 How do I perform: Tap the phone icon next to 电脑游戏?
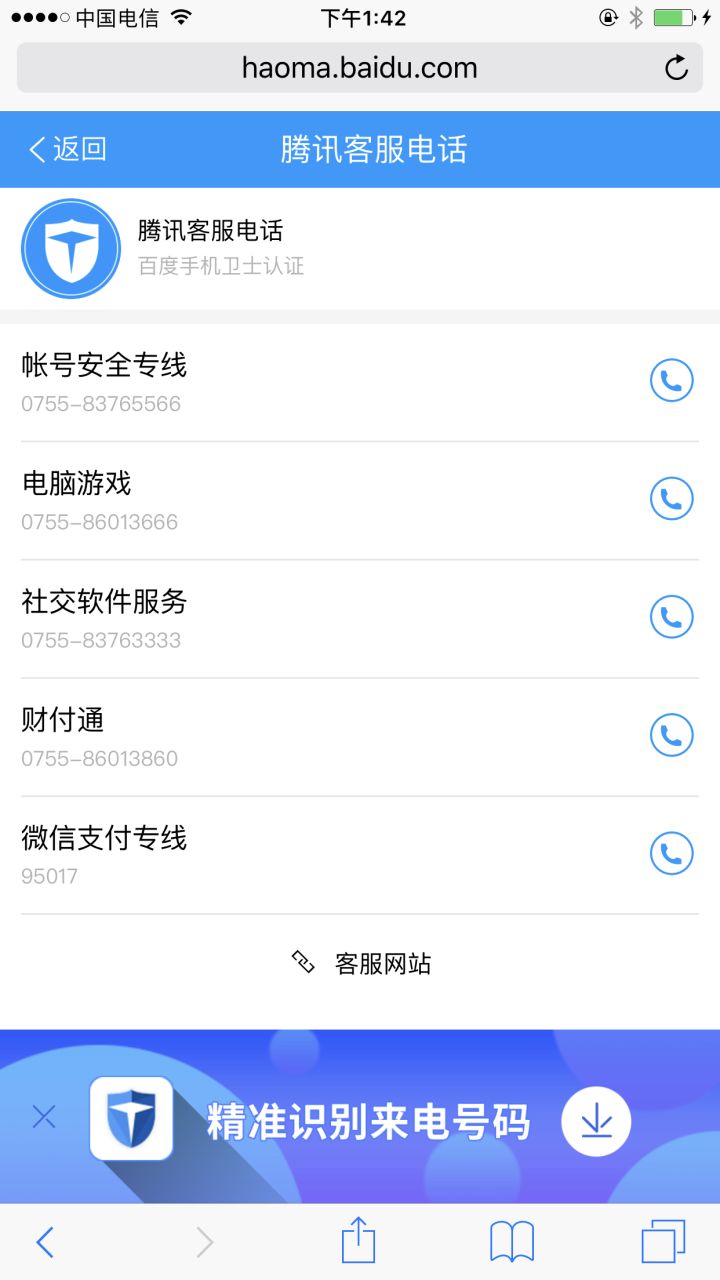coord(671,498)
